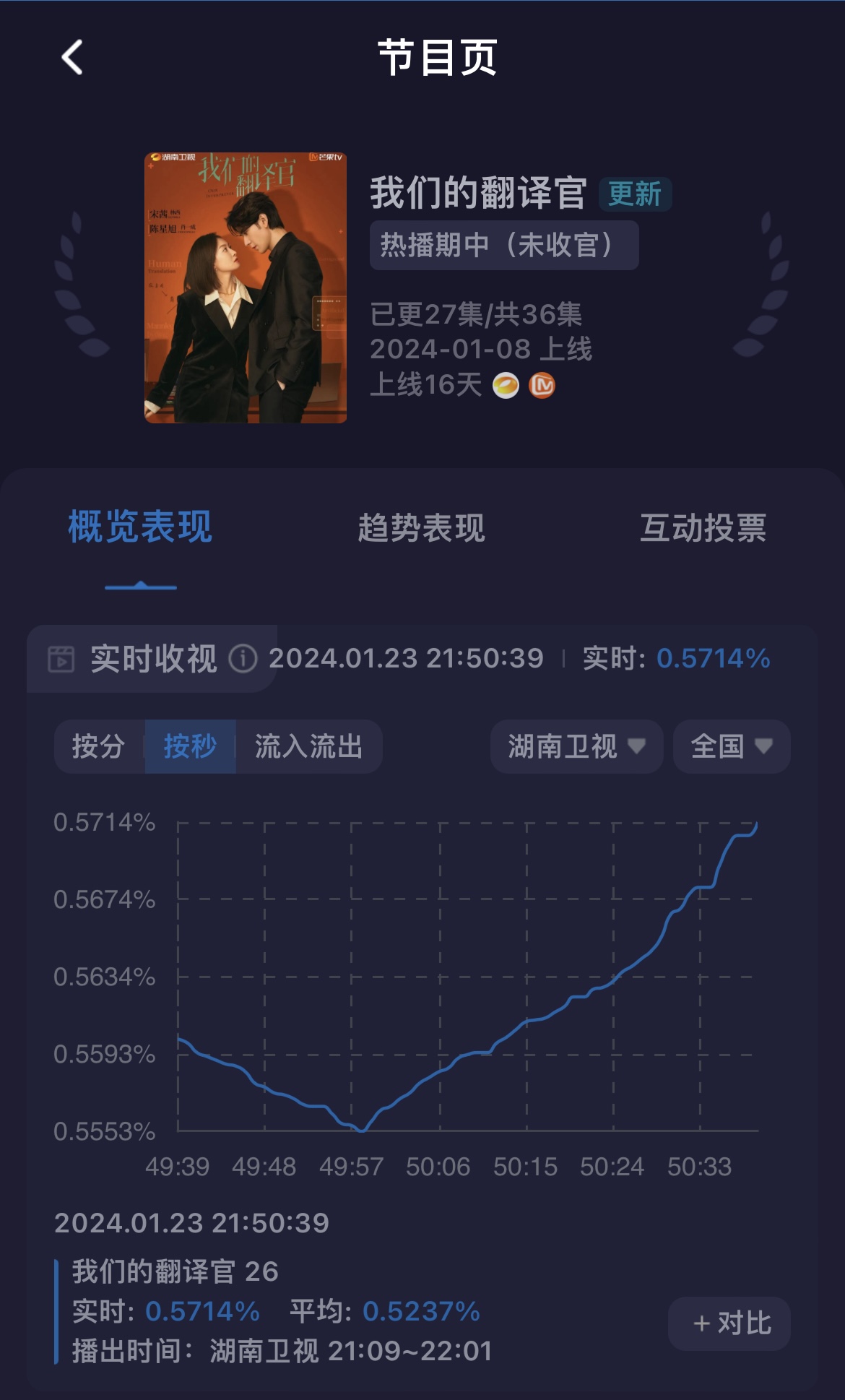This screenshot has width=845, height=1400.
Task: Expand the 全国 region dropdown
Action: pos(732,746)
